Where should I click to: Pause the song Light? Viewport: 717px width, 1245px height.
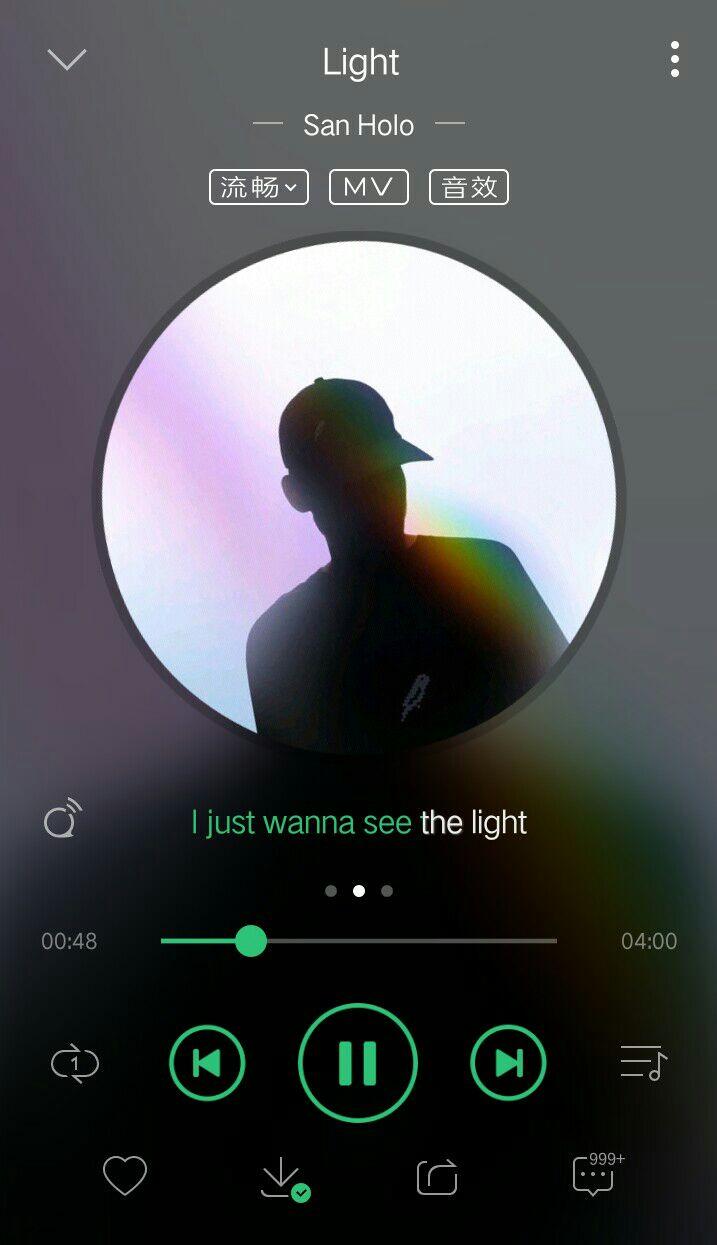click(357, 1062)
